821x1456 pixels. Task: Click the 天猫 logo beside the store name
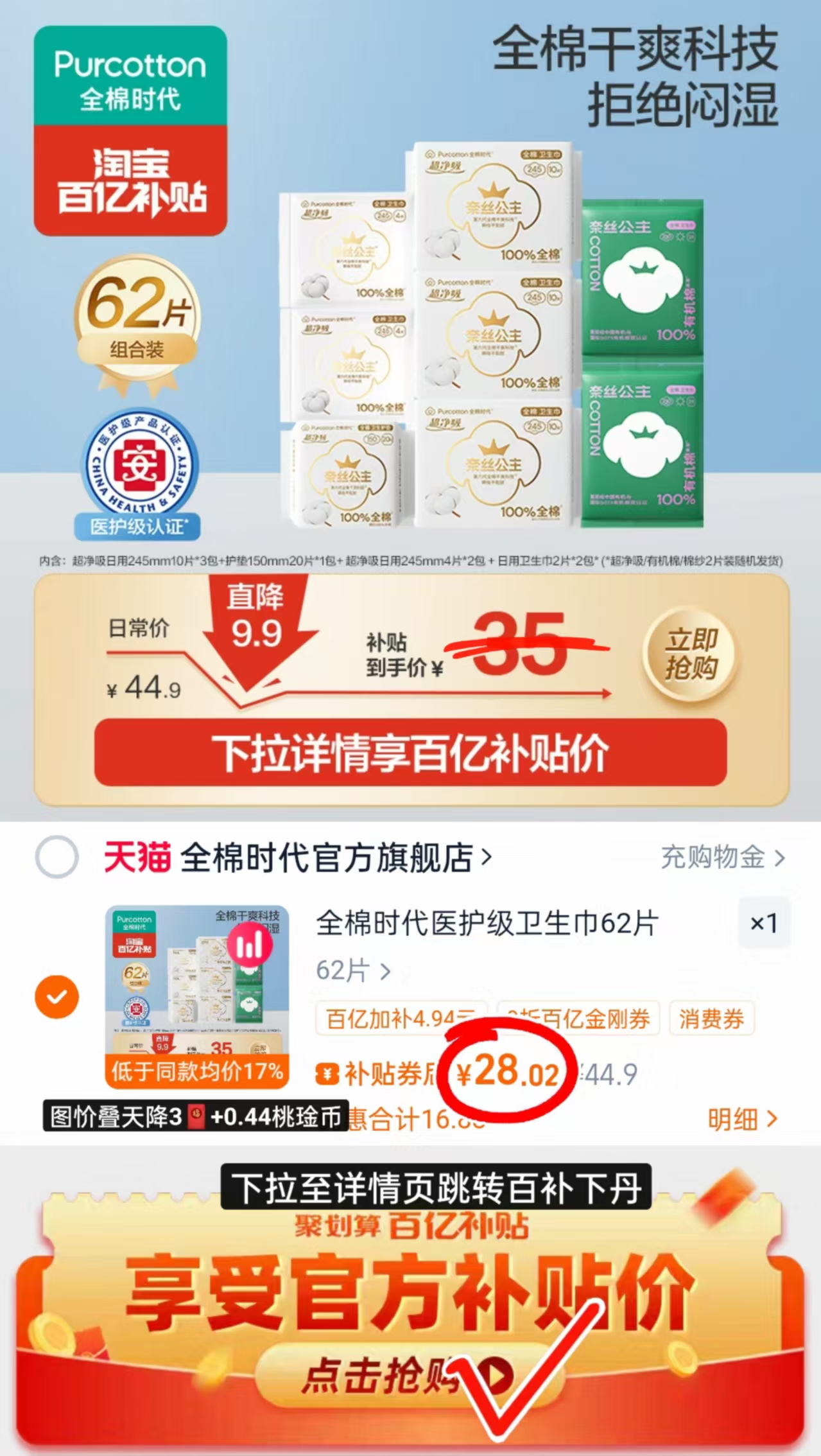pos(138,857)
